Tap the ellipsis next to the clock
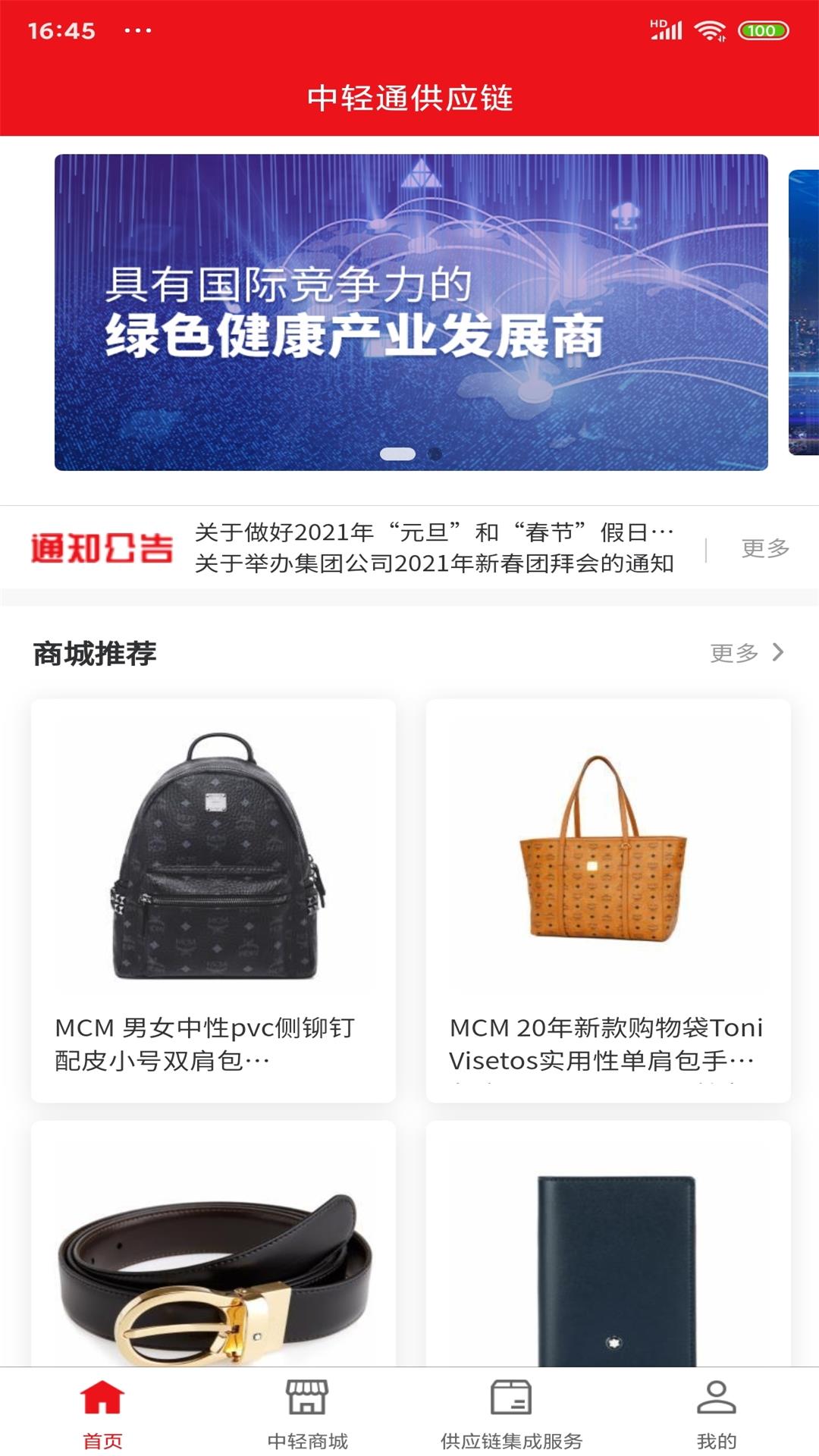 tap(138, 30)
